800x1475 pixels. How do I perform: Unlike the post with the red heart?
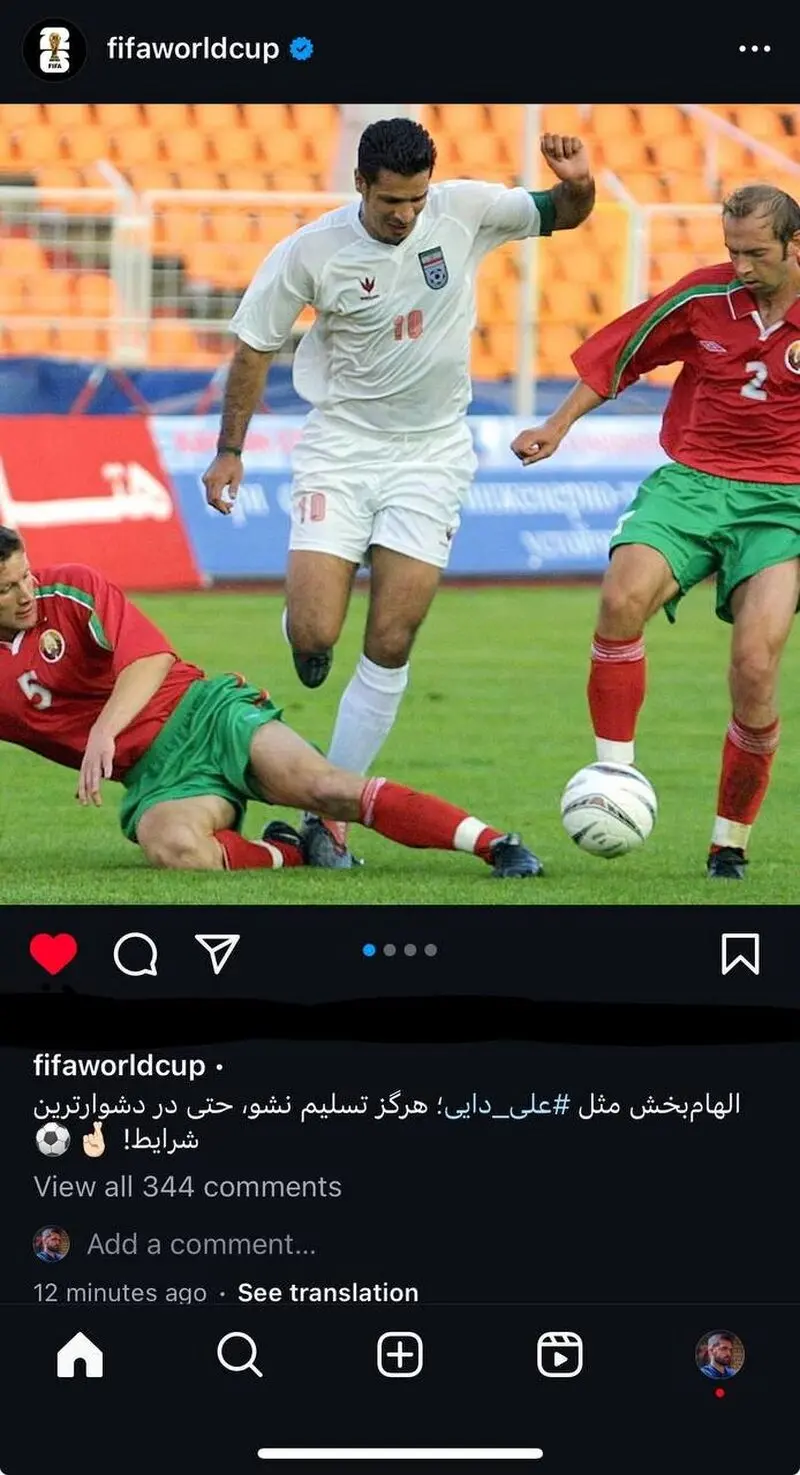(x=53, y=954)
